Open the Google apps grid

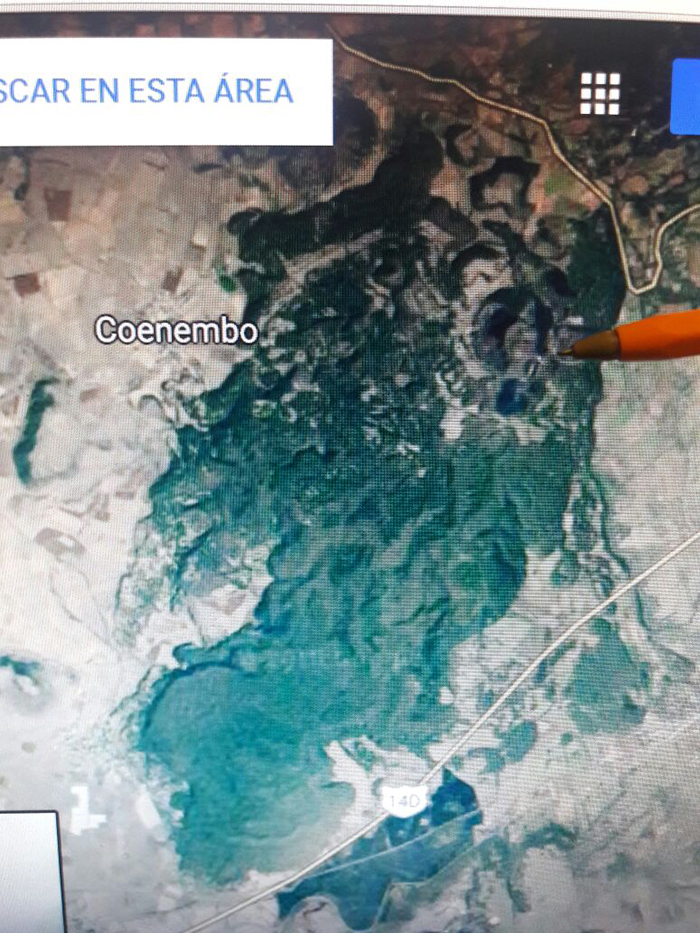(600, 93)
